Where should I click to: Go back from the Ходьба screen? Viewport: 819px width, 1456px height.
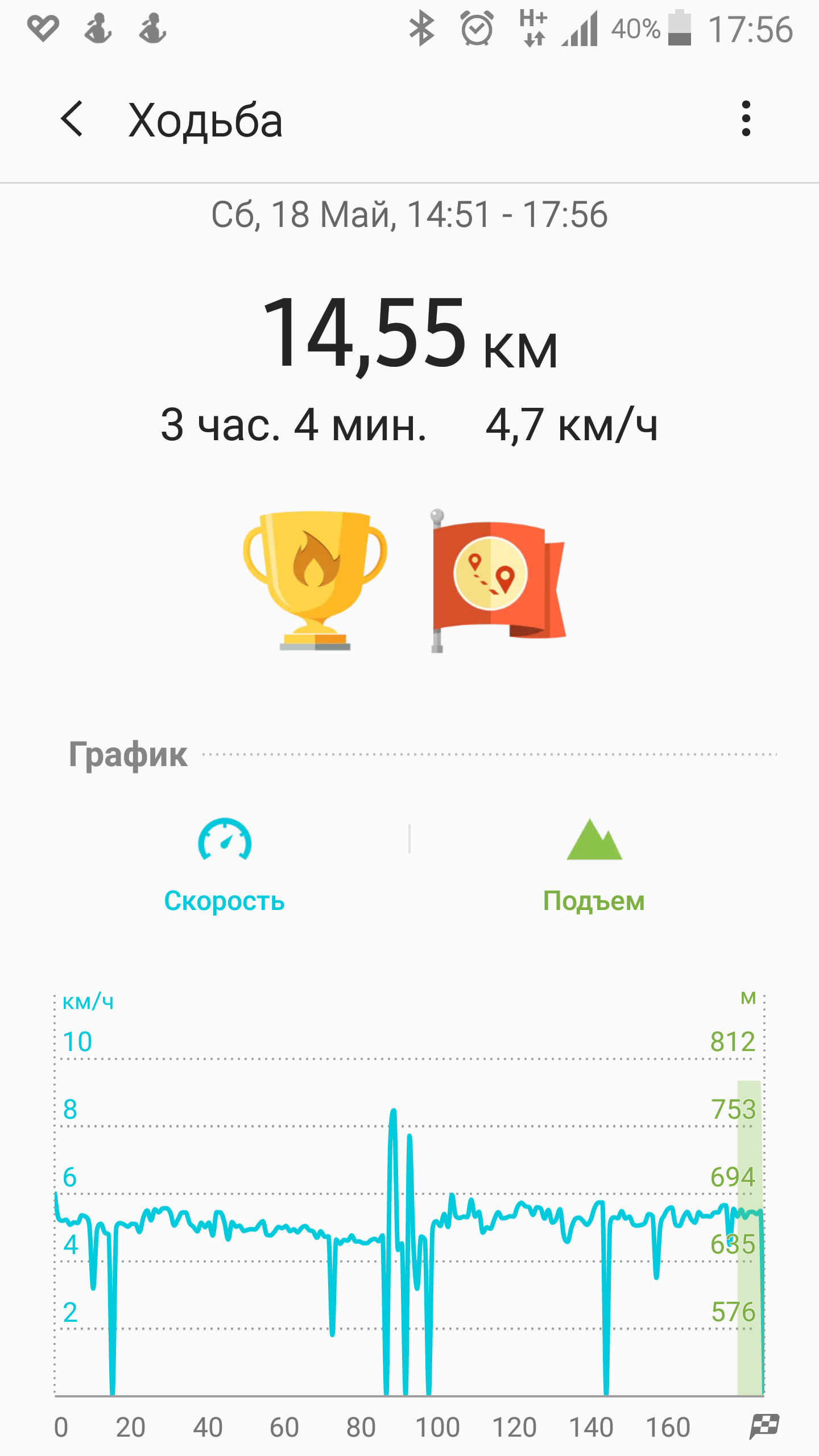pos(72,119)
